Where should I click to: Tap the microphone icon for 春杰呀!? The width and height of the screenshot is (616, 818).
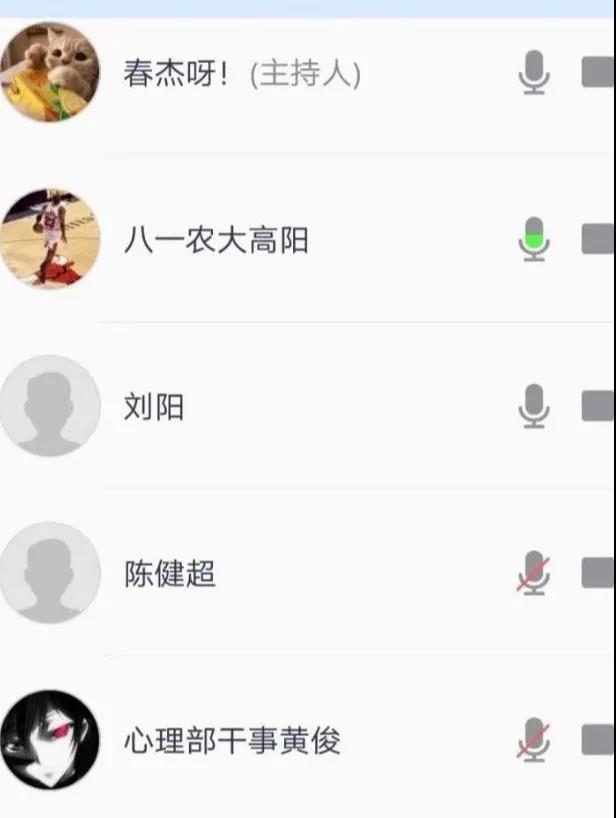[535, 73]
